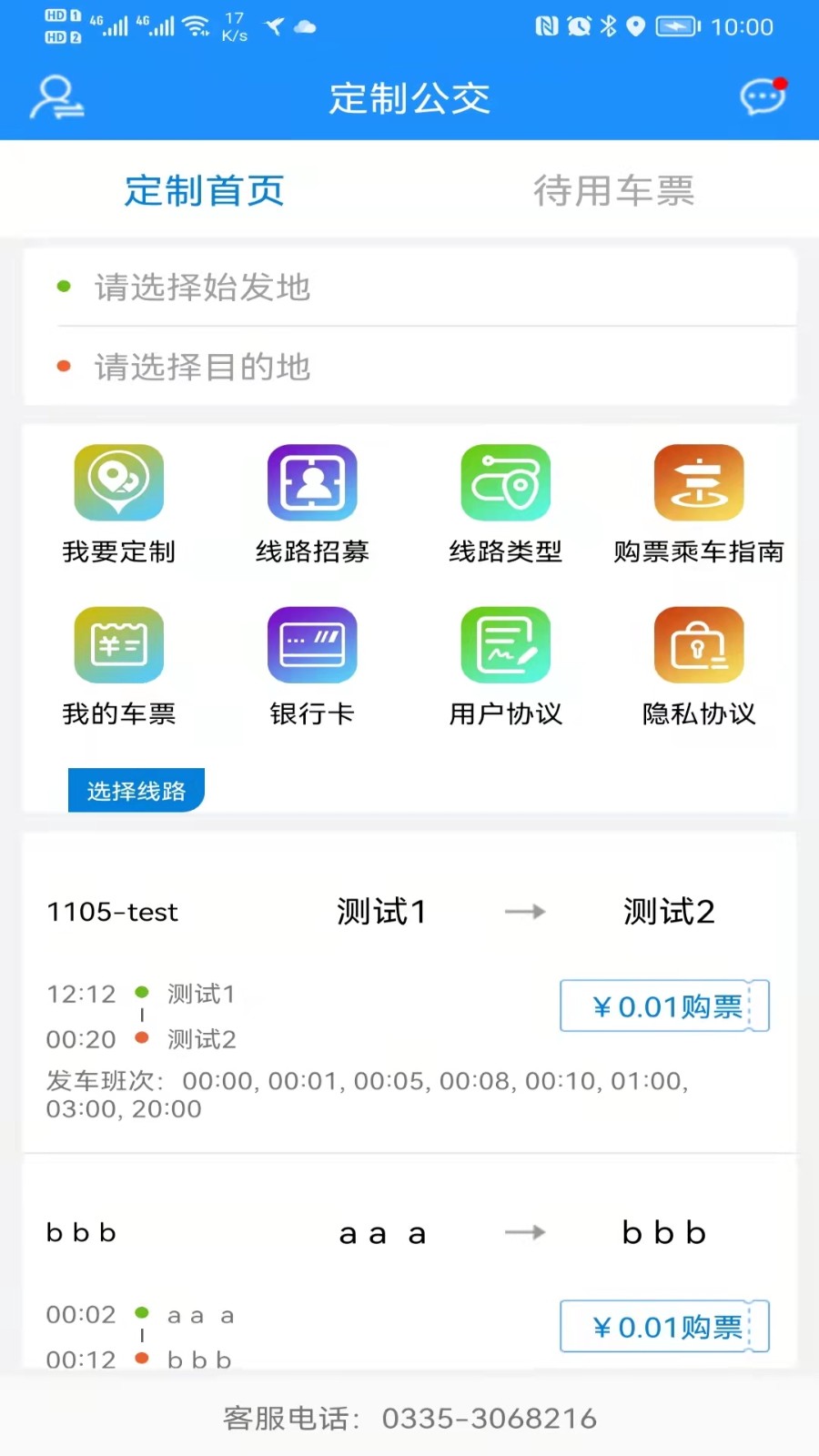This screenshot has height=1456, width=819.
Task: Select the 定制首页 tab
Action: coord(205,191)
